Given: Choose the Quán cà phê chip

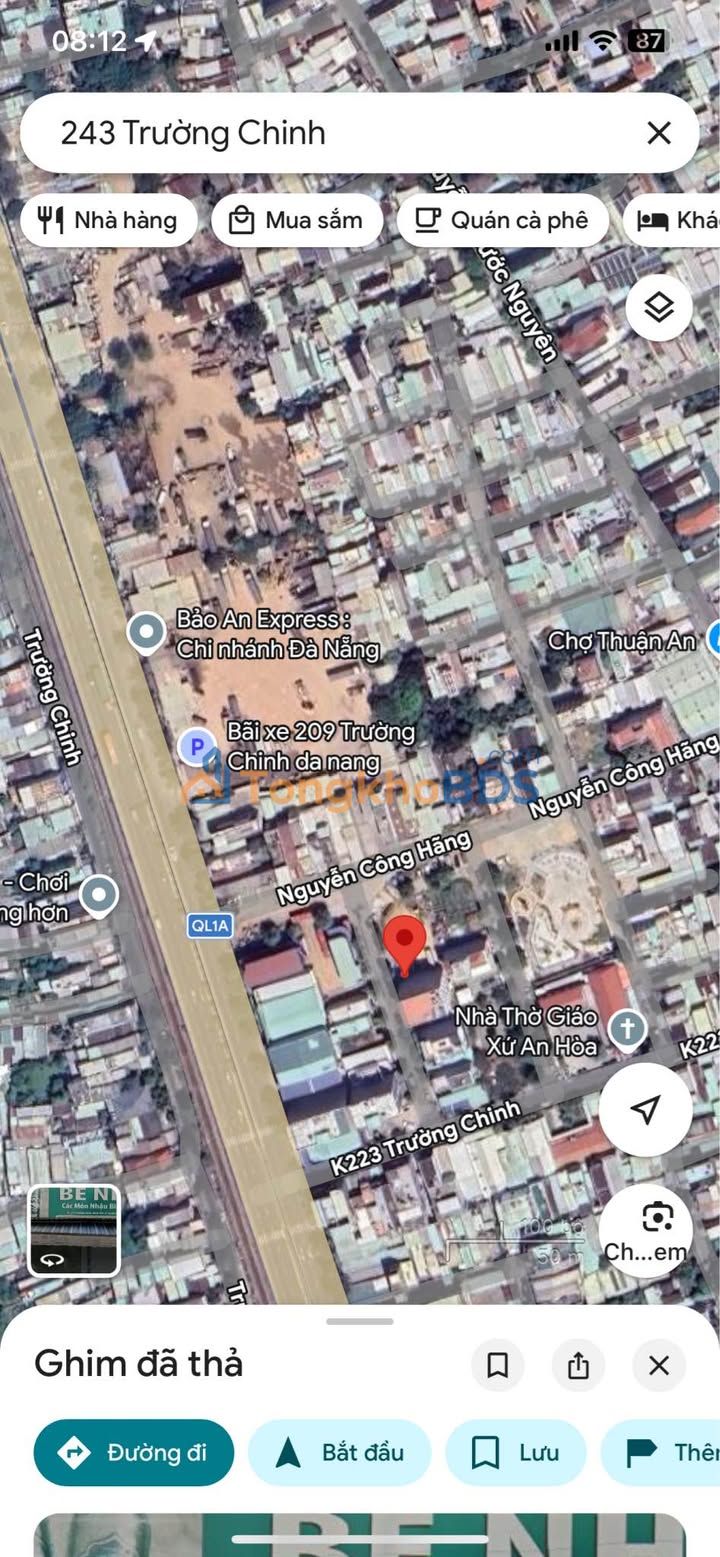Looking at the screenshot, I should 502,220.
